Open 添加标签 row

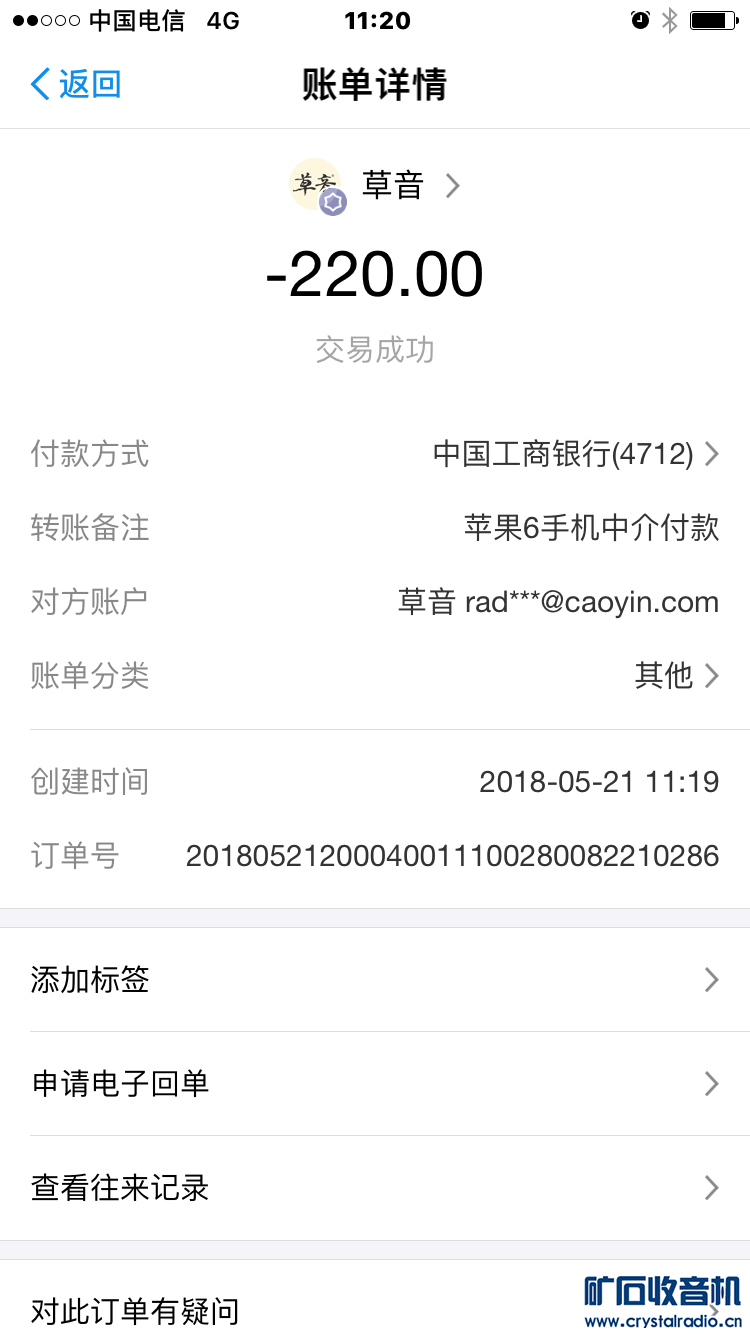[x=375, y=980]
